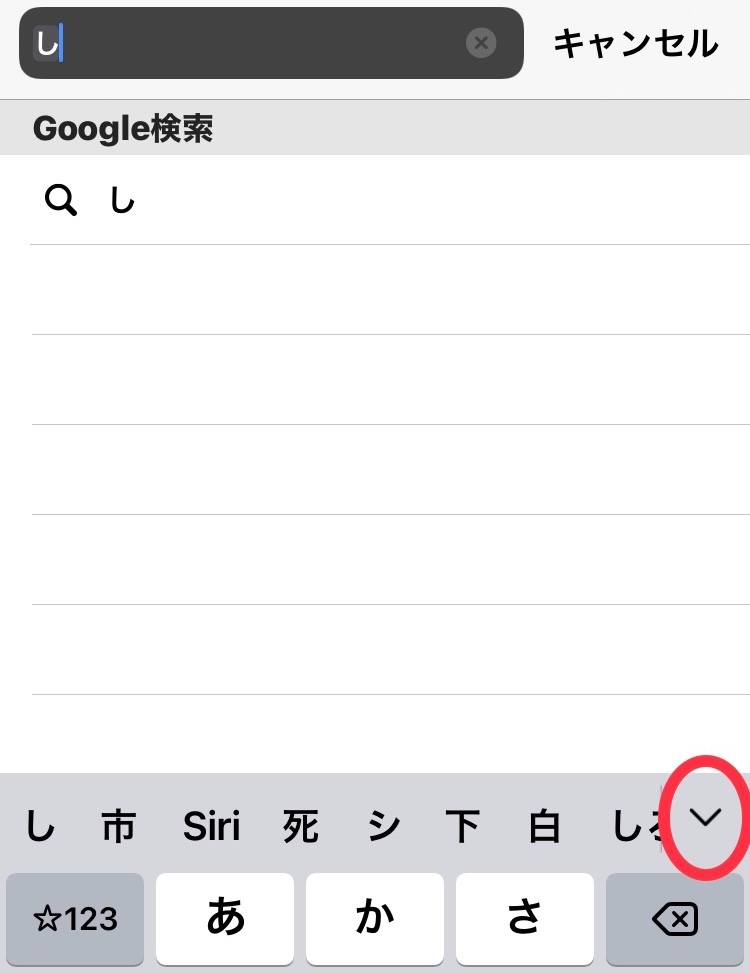Tap the か key
This screenshot has width=750, height=973.
[x=375, y=919]
